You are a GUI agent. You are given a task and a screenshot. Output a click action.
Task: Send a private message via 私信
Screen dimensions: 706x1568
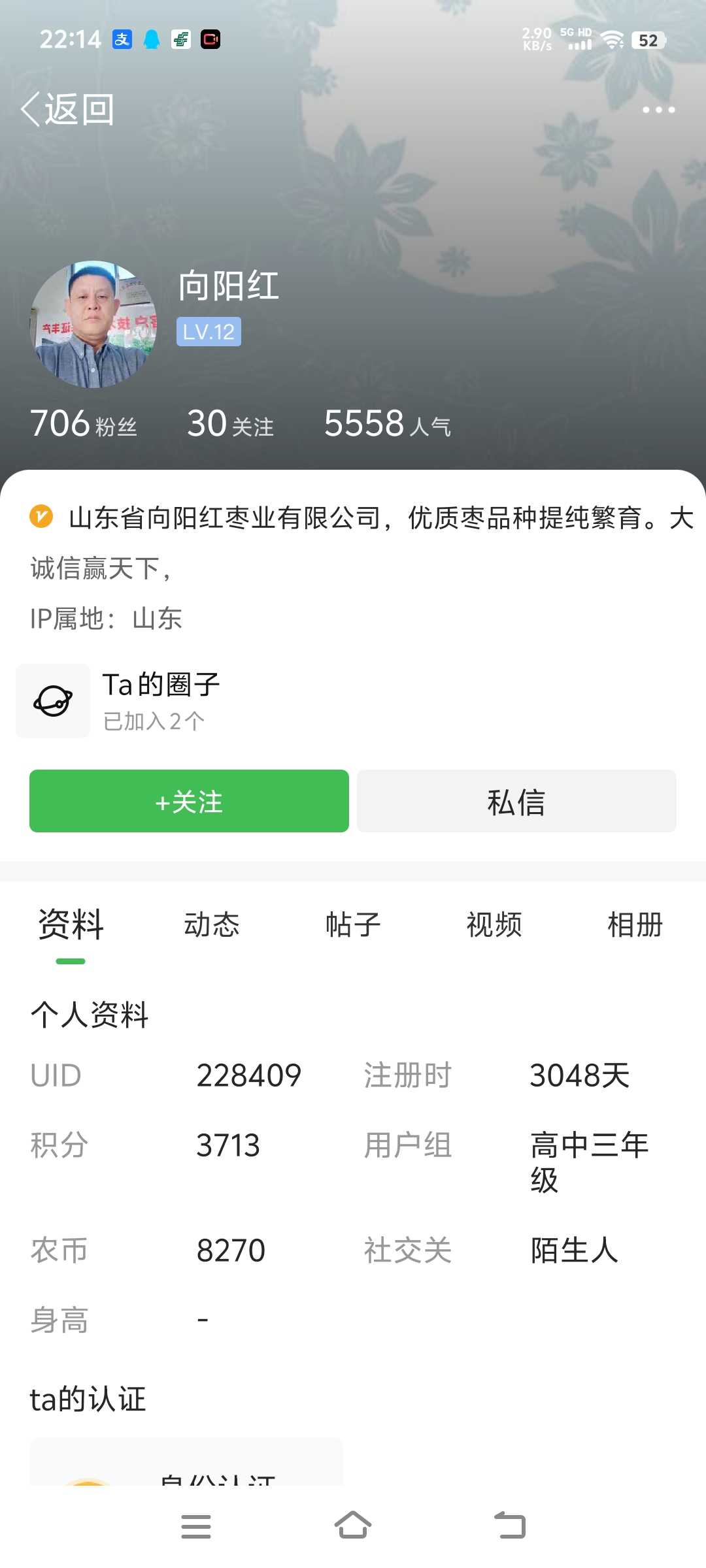516,801
